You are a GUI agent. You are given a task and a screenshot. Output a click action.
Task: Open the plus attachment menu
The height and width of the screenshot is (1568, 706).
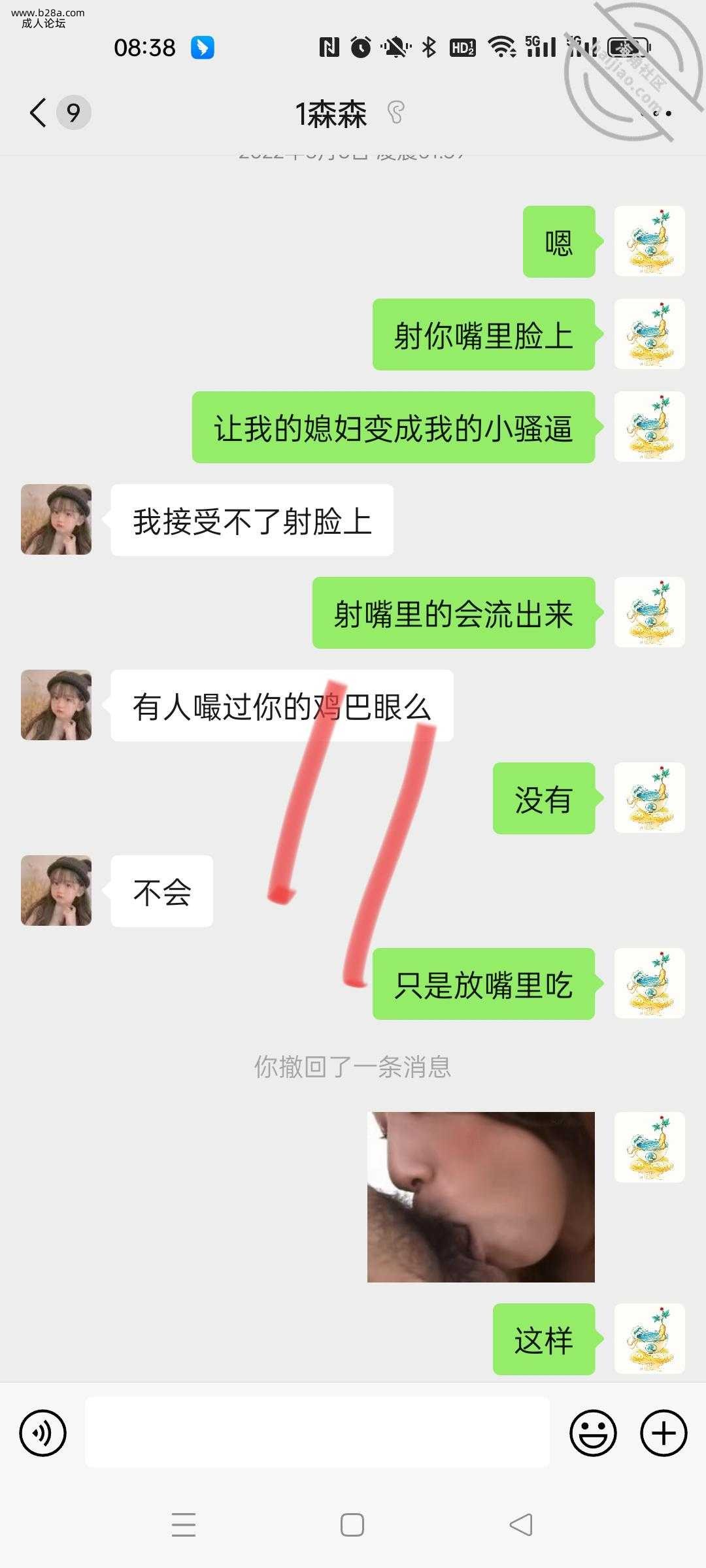(663, 1433)
